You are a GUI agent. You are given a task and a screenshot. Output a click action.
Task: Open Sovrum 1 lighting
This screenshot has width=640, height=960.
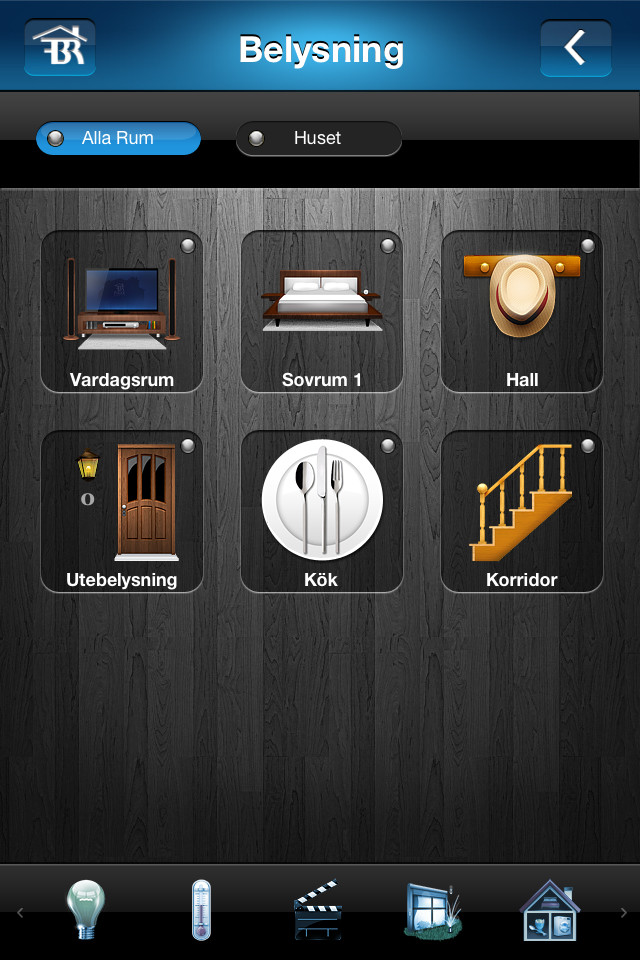pos(322,311)
